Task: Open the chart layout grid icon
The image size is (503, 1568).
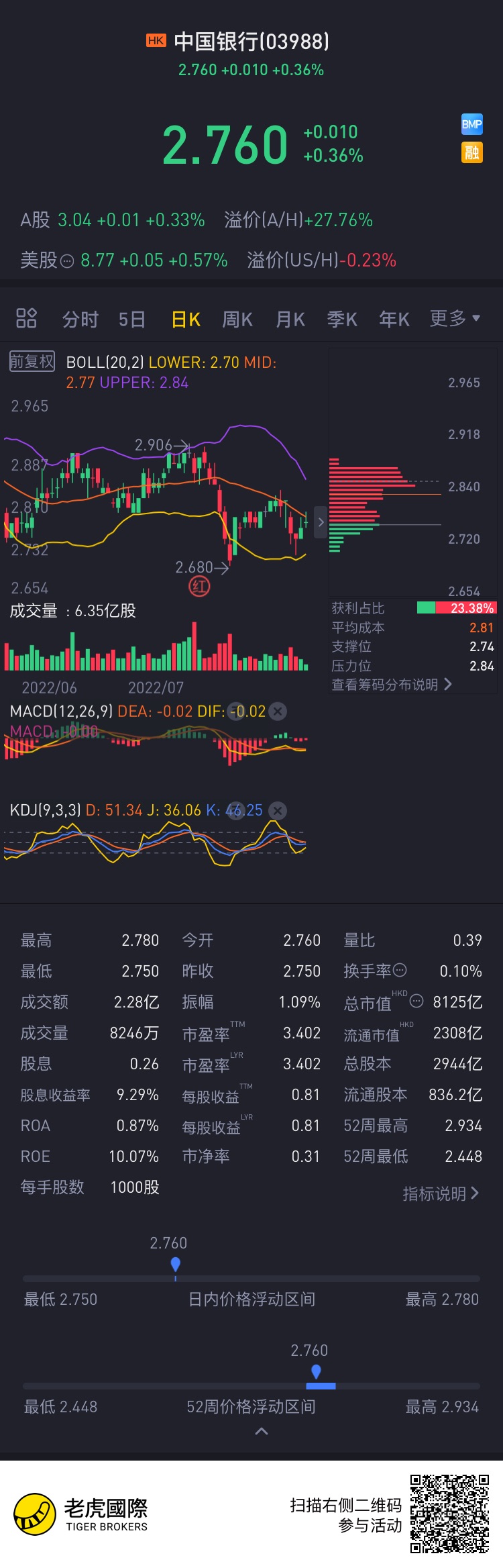Action: pos(26,318)
